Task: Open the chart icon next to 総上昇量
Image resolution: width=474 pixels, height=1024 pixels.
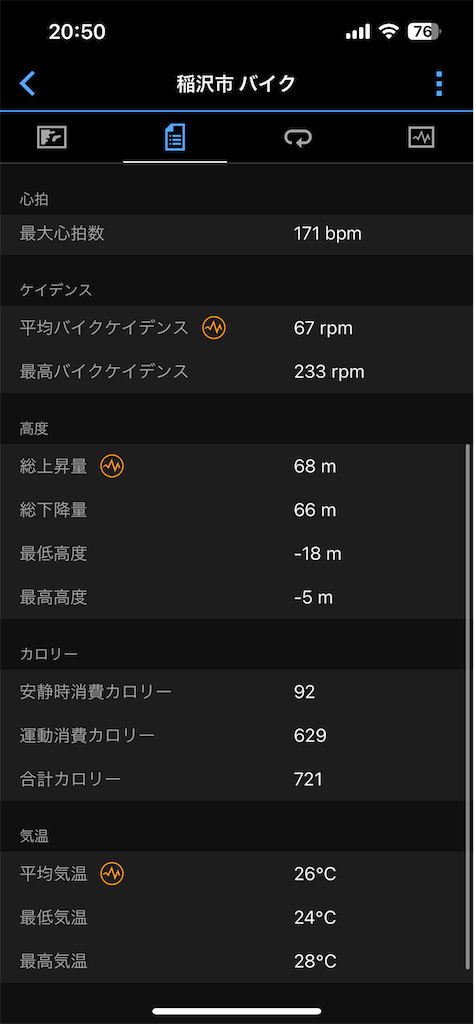Action: (x=112, y=466)
